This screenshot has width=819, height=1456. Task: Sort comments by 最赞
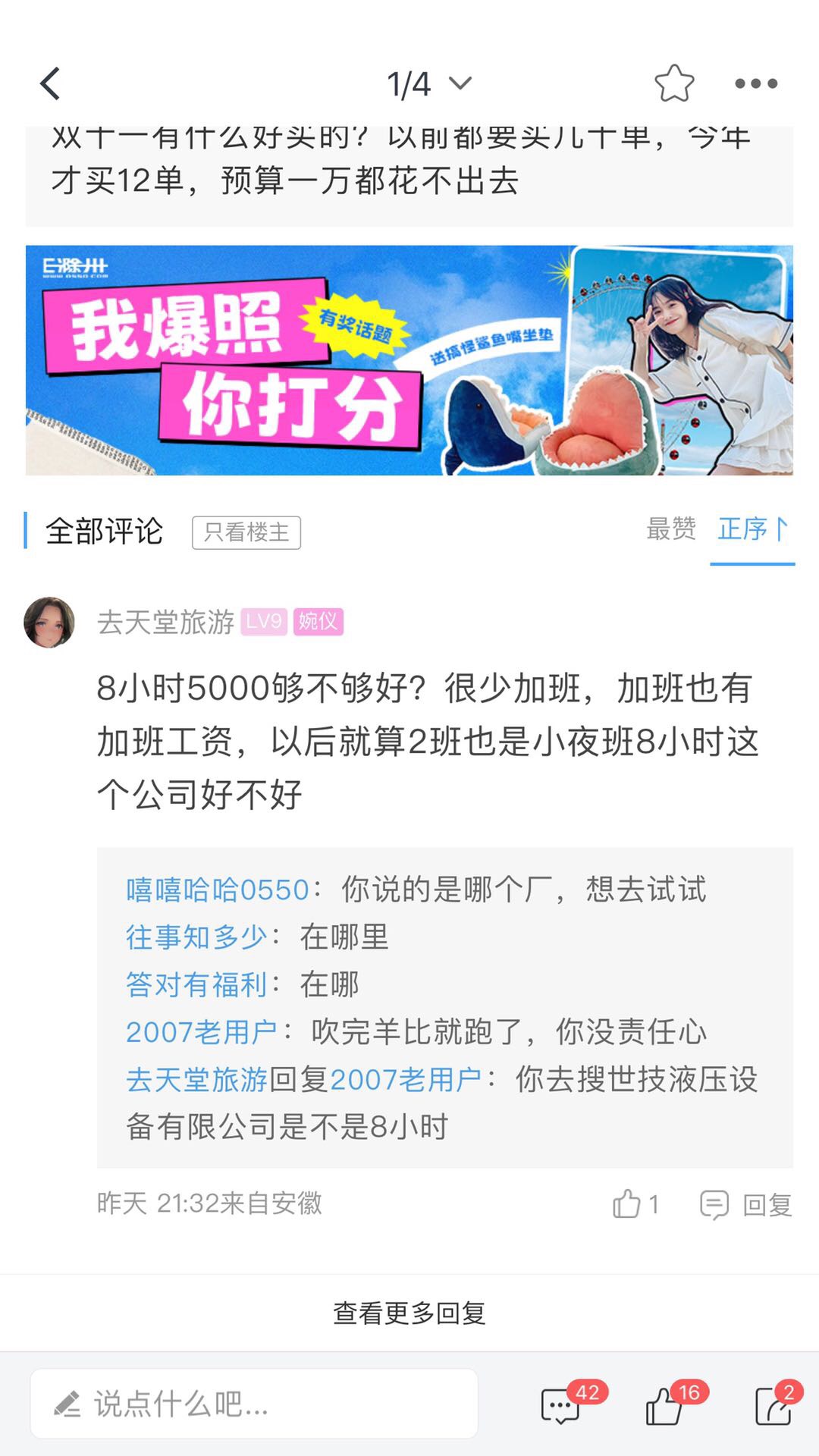coord(671,529)
